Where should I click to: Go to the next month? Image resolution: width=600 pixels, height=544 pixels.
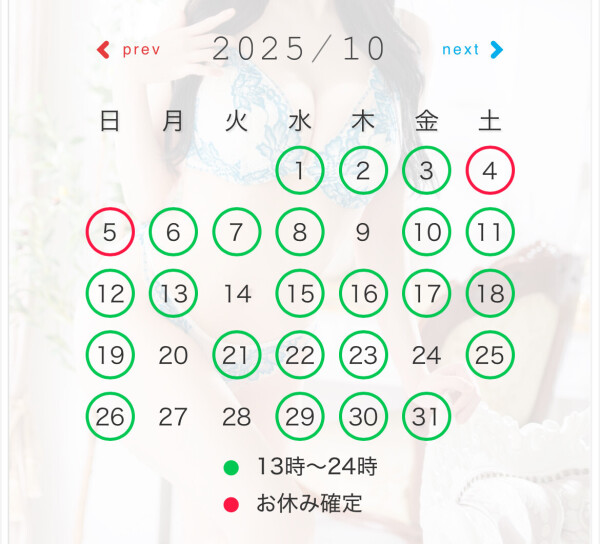pos(472,49)
